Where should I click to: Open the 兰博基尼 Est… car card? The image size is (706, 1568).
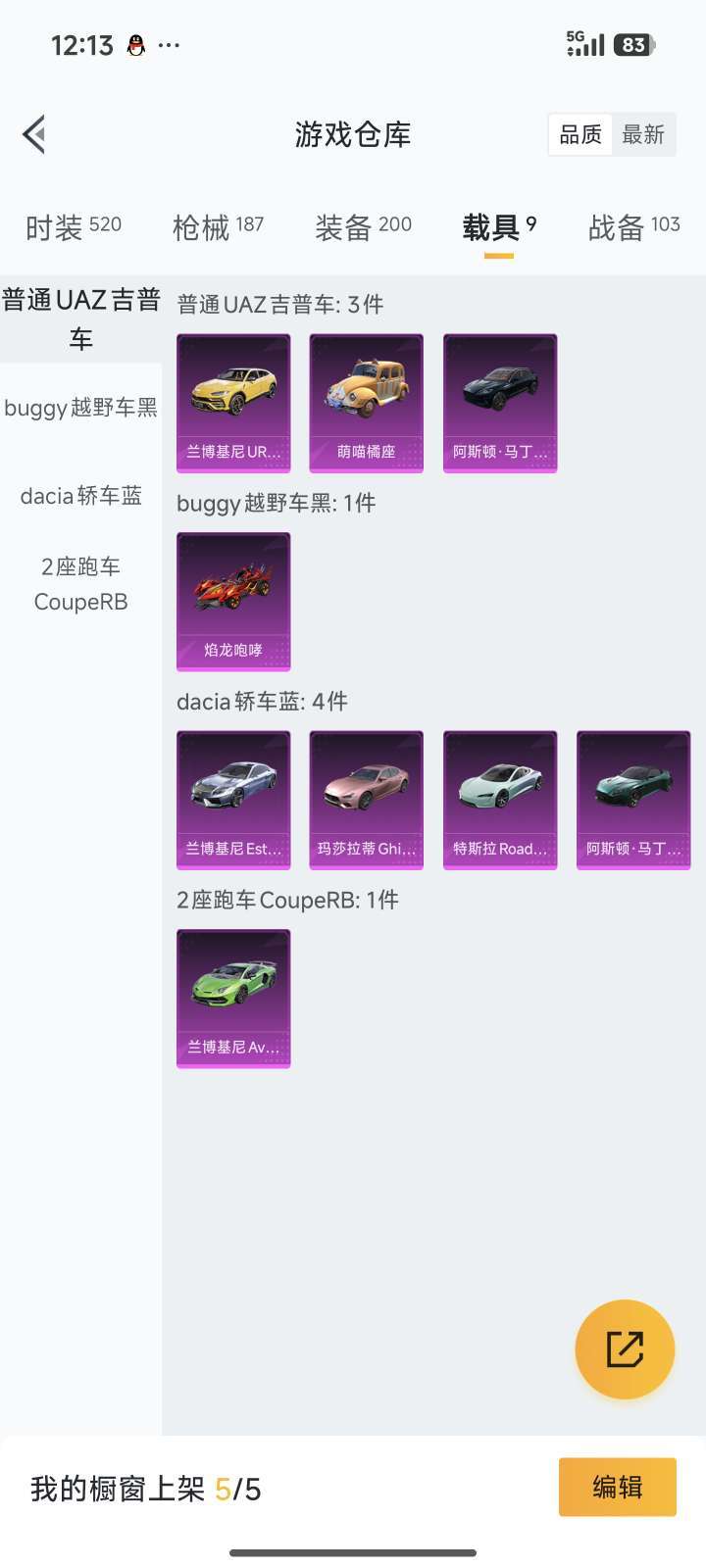pyautogui.click(x=233, y=800)
